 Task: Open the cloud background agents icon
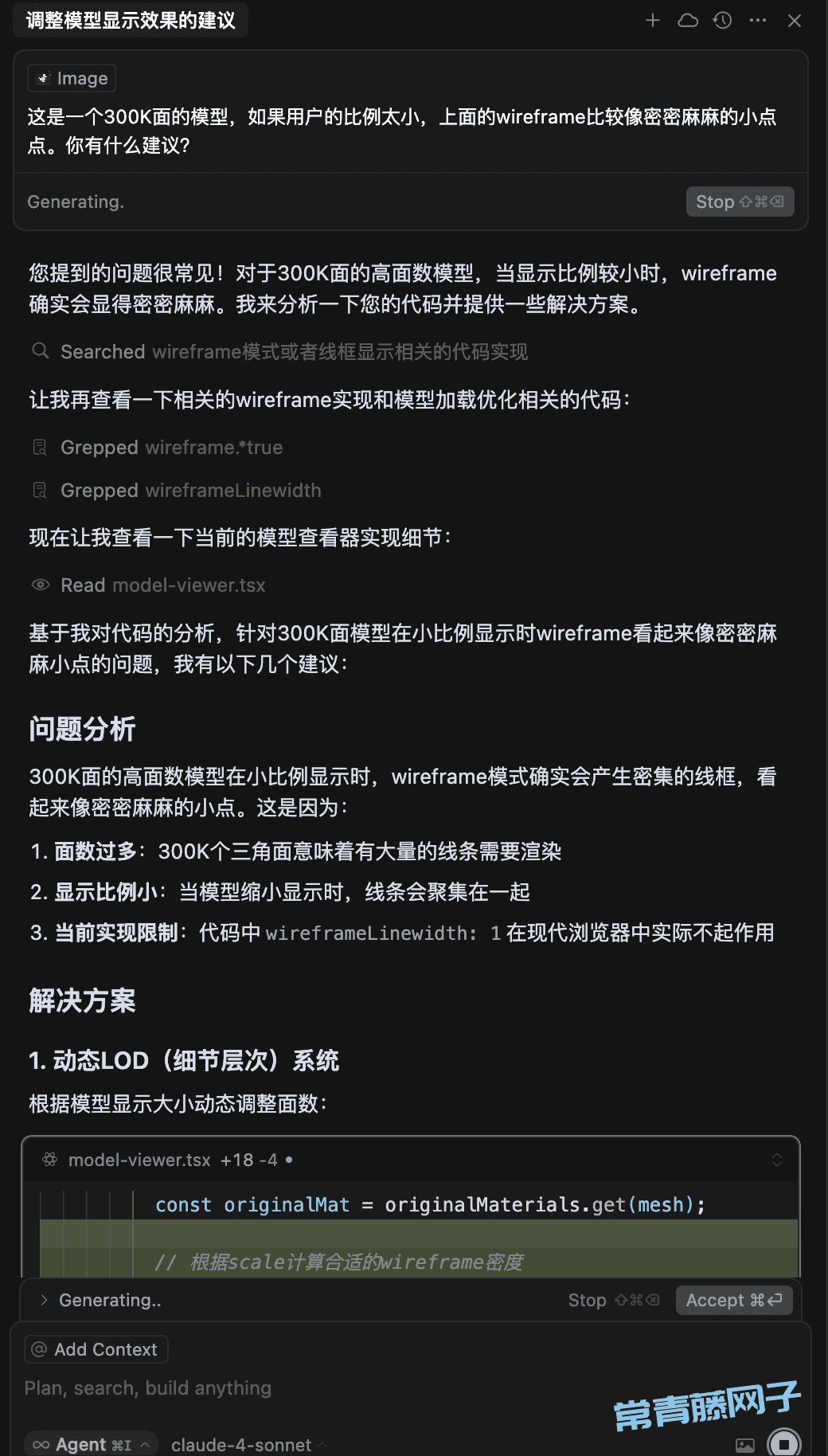[x=688, y=21]
